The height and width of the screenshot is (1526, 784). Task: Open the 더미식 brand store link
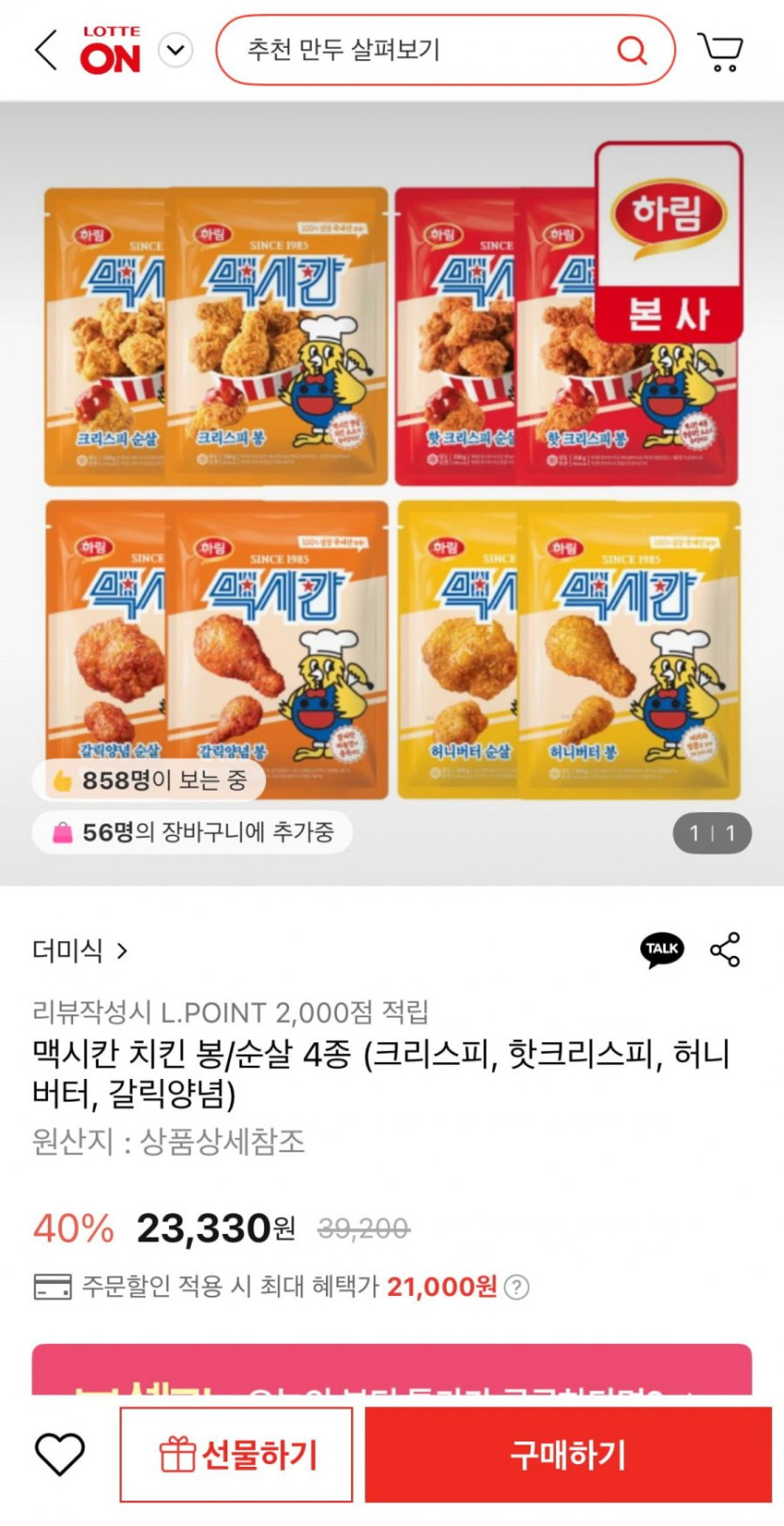click(x=80, y=950)
